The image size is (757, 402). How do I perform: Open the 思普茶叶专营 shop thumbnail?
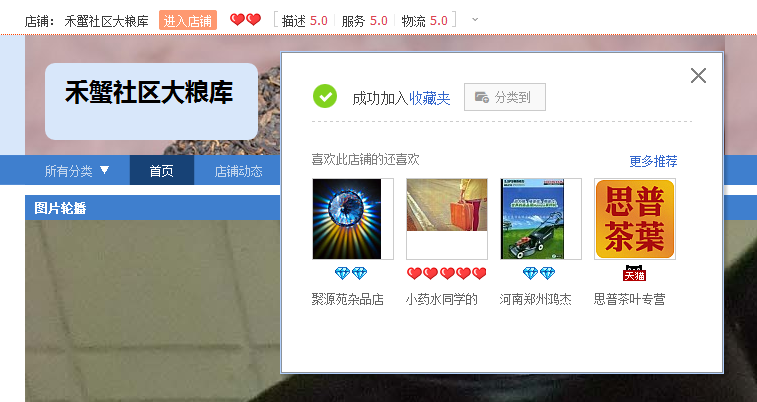pyautogui.click(x=634, y=219)
